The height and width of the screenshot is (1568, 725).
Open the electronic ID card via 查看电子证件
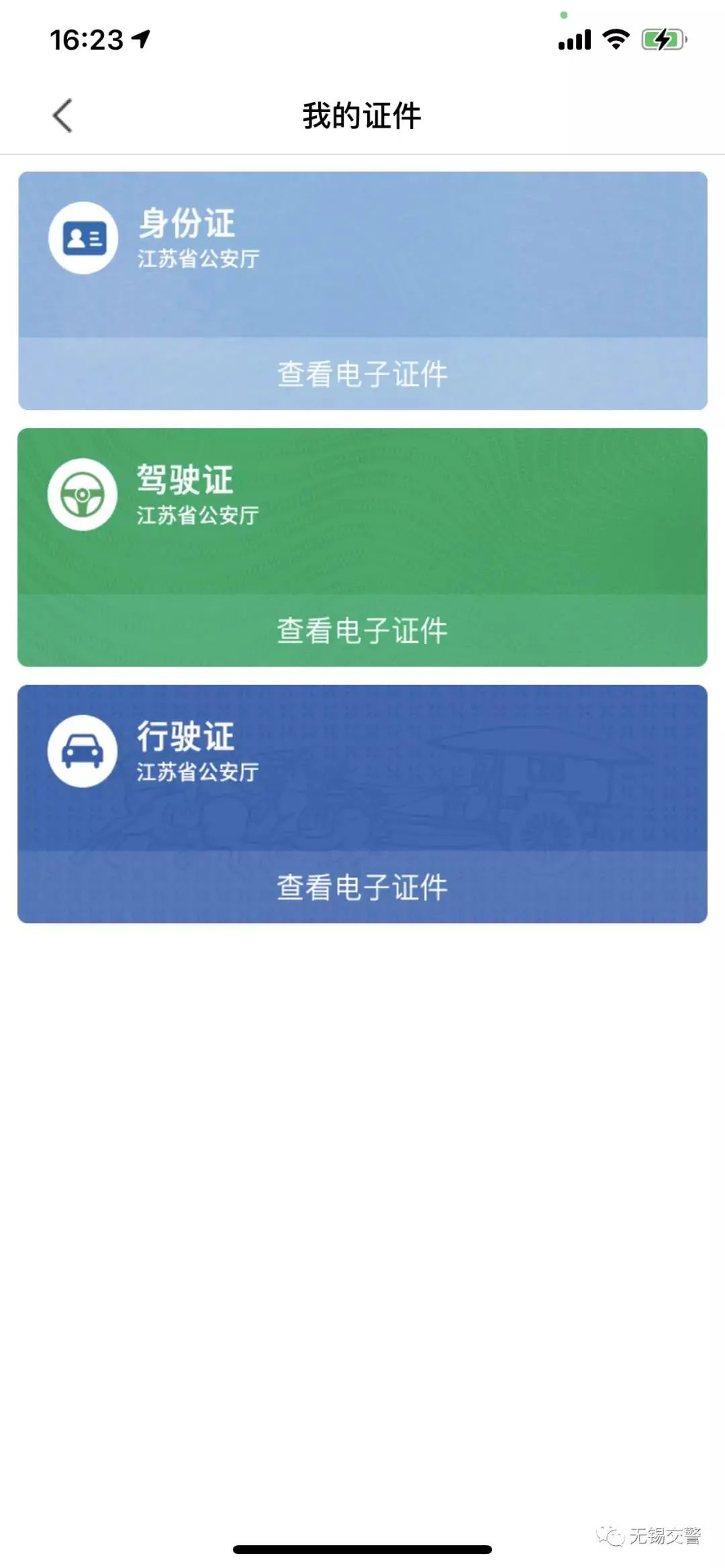362,374
